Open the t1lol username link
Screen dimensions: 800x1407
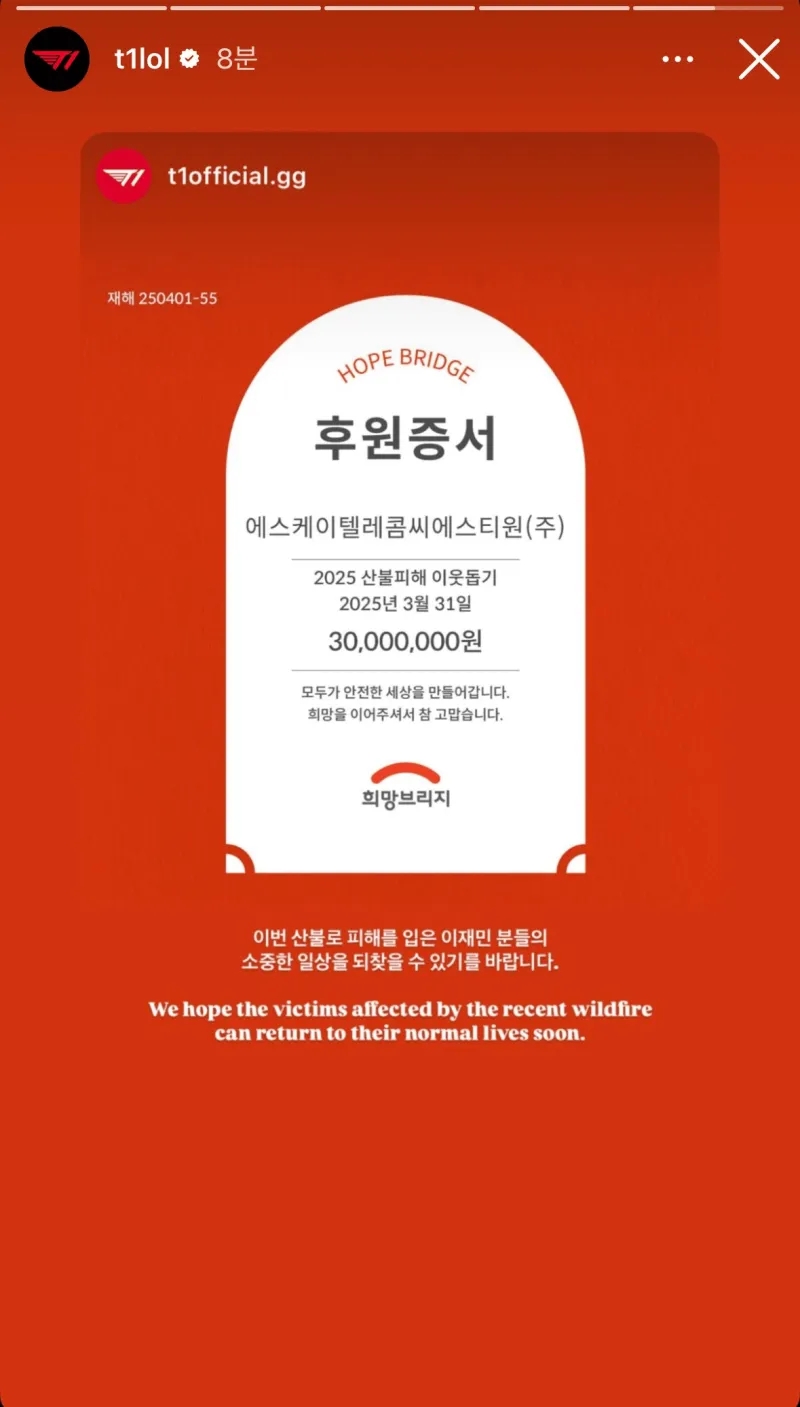[x=143, y=59]
